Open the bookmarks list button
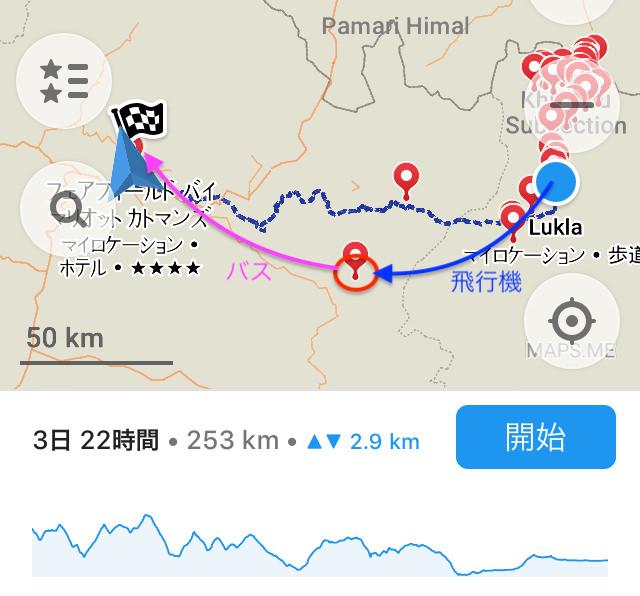640x596 pixels. 66,81
